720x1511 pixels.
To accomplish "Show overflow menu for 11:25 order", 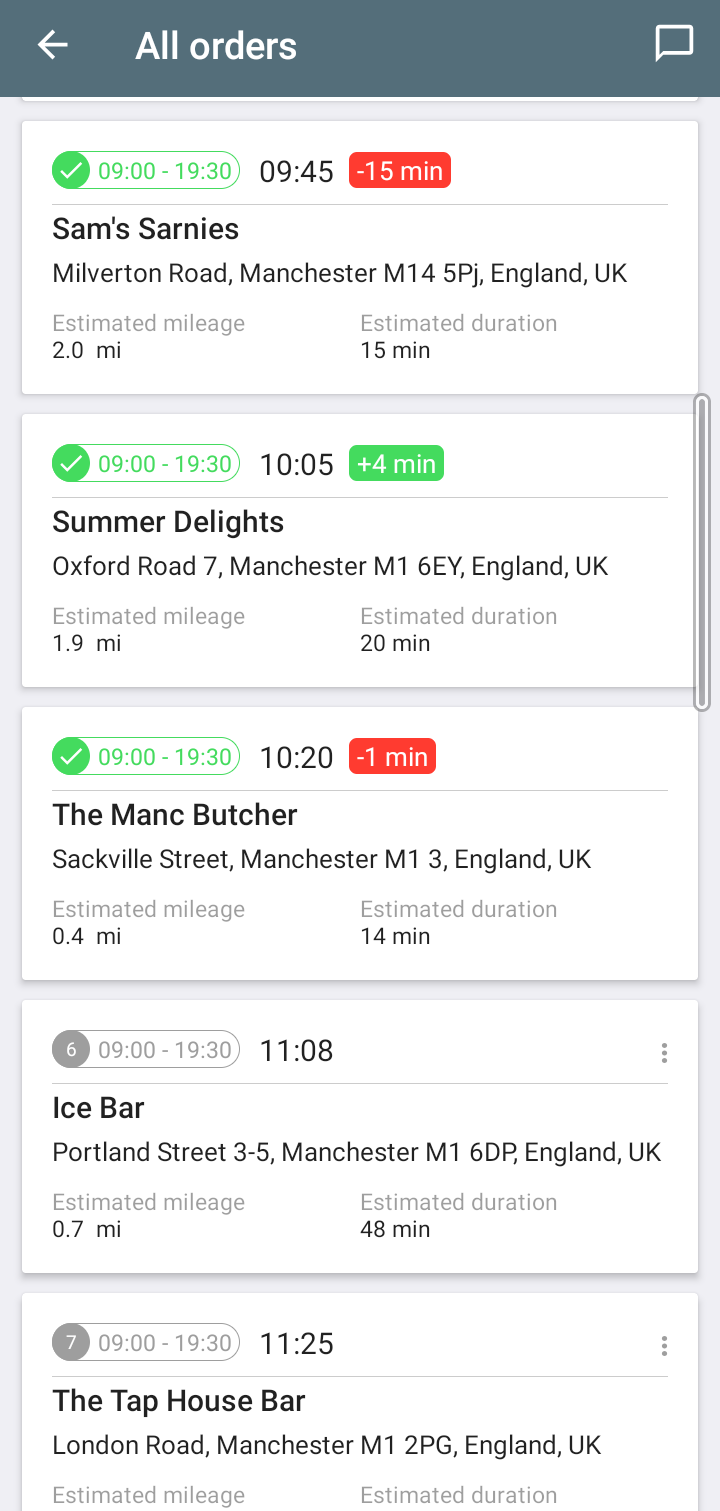I will (x=664, y=1345).
